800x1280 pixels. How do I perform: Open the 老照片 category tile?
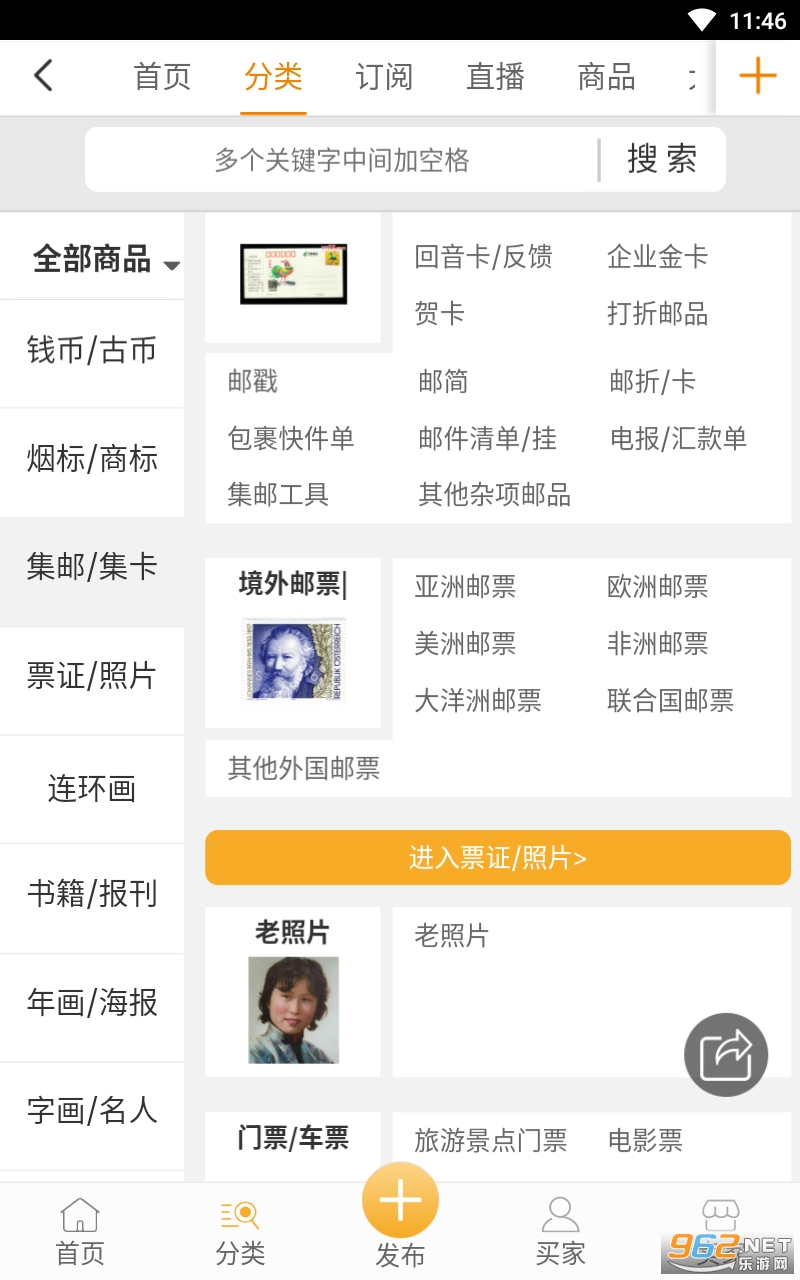coord(292,992)
